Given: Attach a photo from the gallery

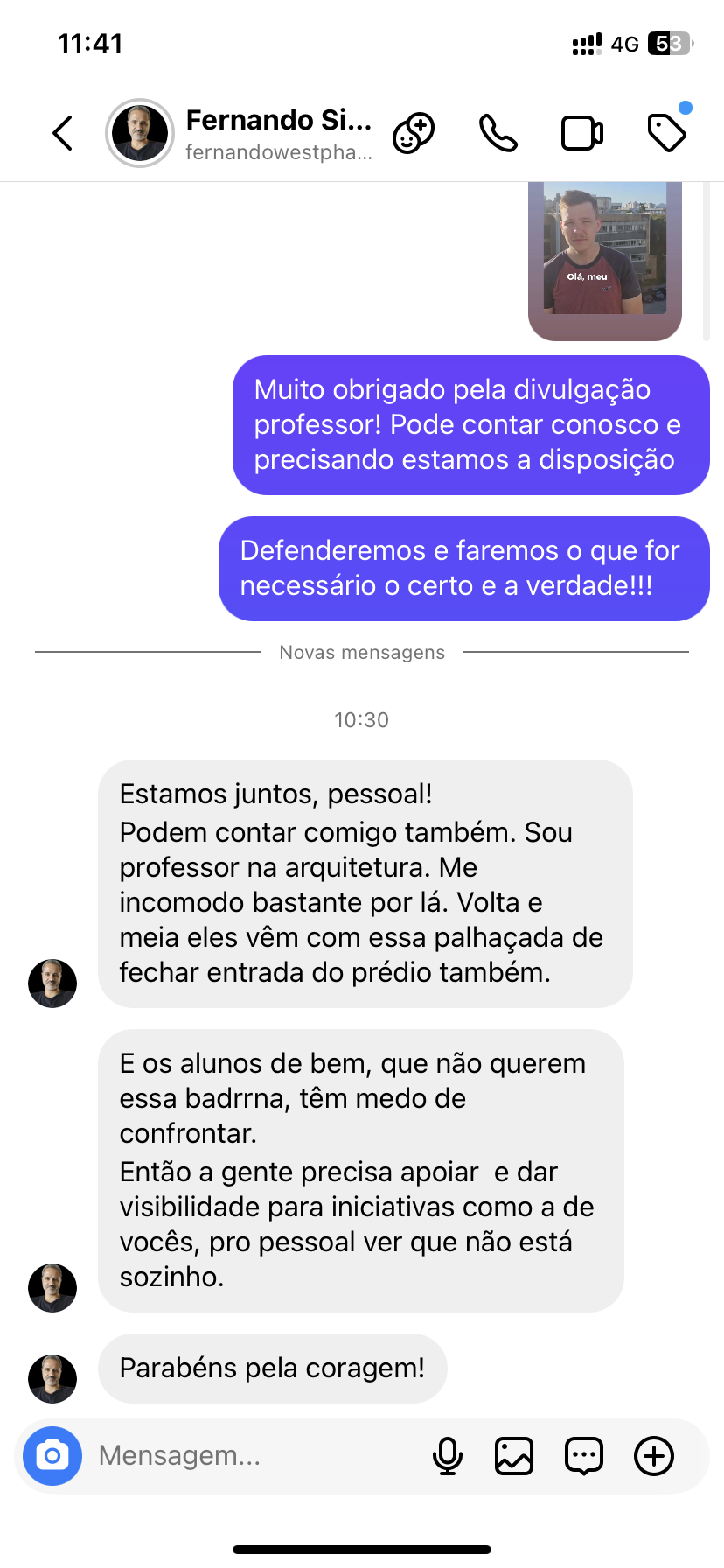Looking at the screenshot, I should coord(514,1456).
